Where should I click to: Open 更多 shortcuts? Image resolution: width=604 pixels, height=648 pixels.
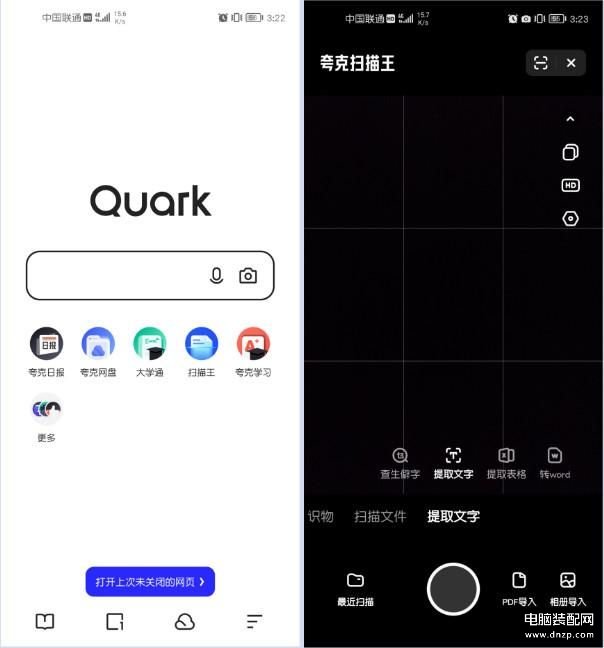[x=46, y=411]
